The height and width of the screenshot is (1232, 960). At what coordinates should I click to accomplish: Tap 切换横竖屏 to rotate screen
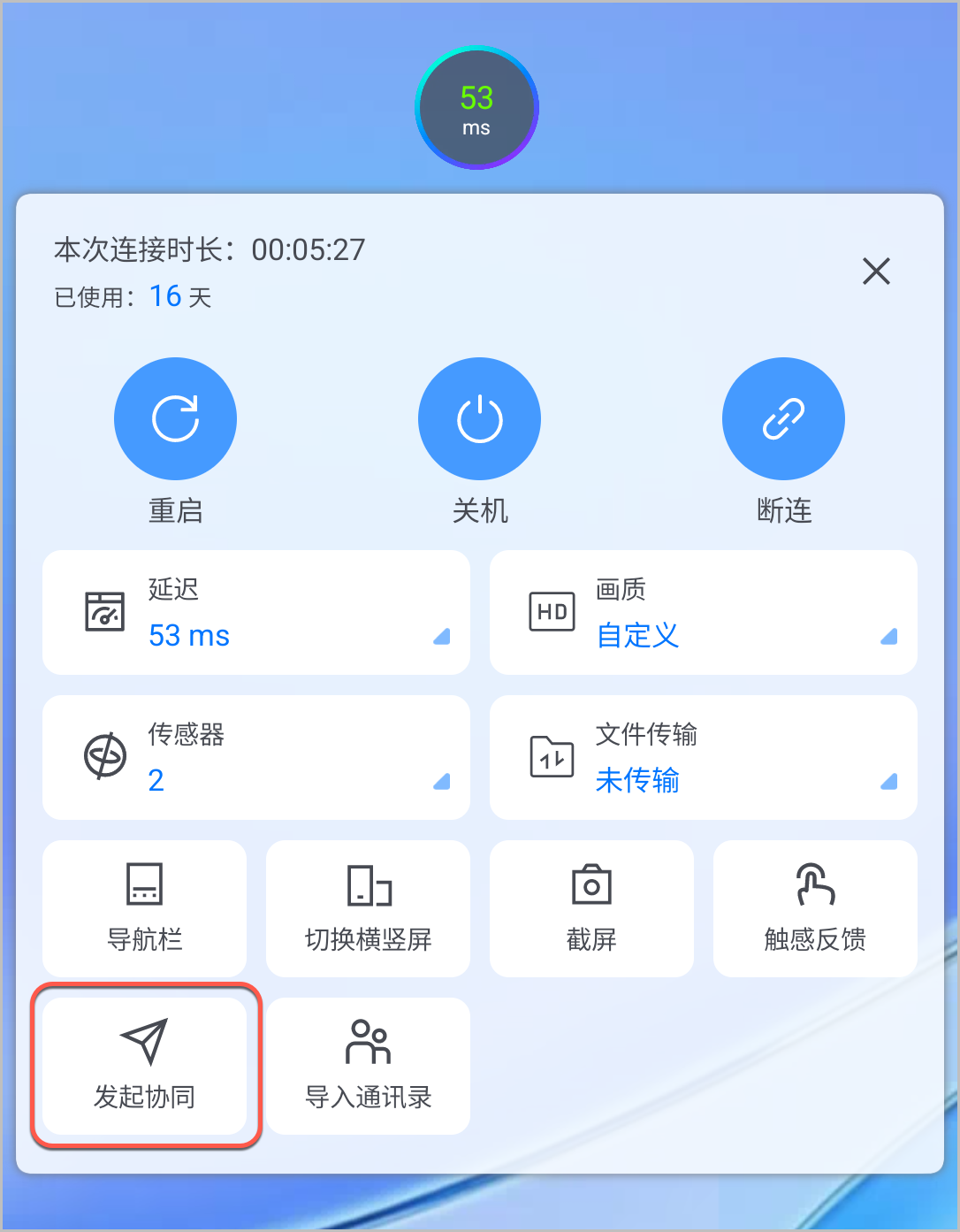(368, 908)
